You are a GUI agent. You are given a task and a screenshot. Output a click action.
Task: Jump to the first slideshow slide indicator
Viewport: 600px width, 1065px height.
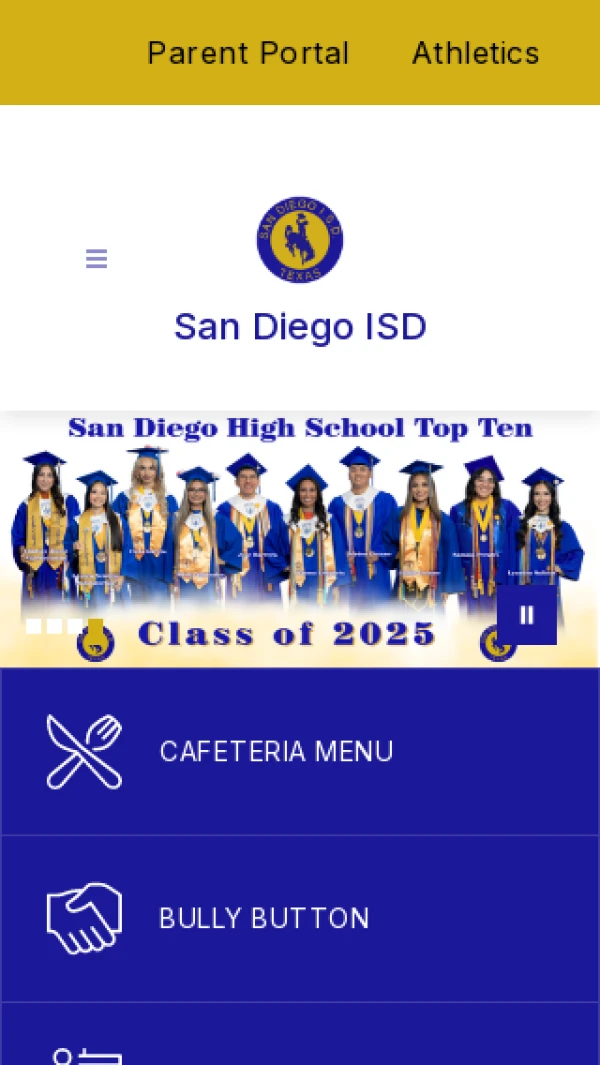coord(33,627)
